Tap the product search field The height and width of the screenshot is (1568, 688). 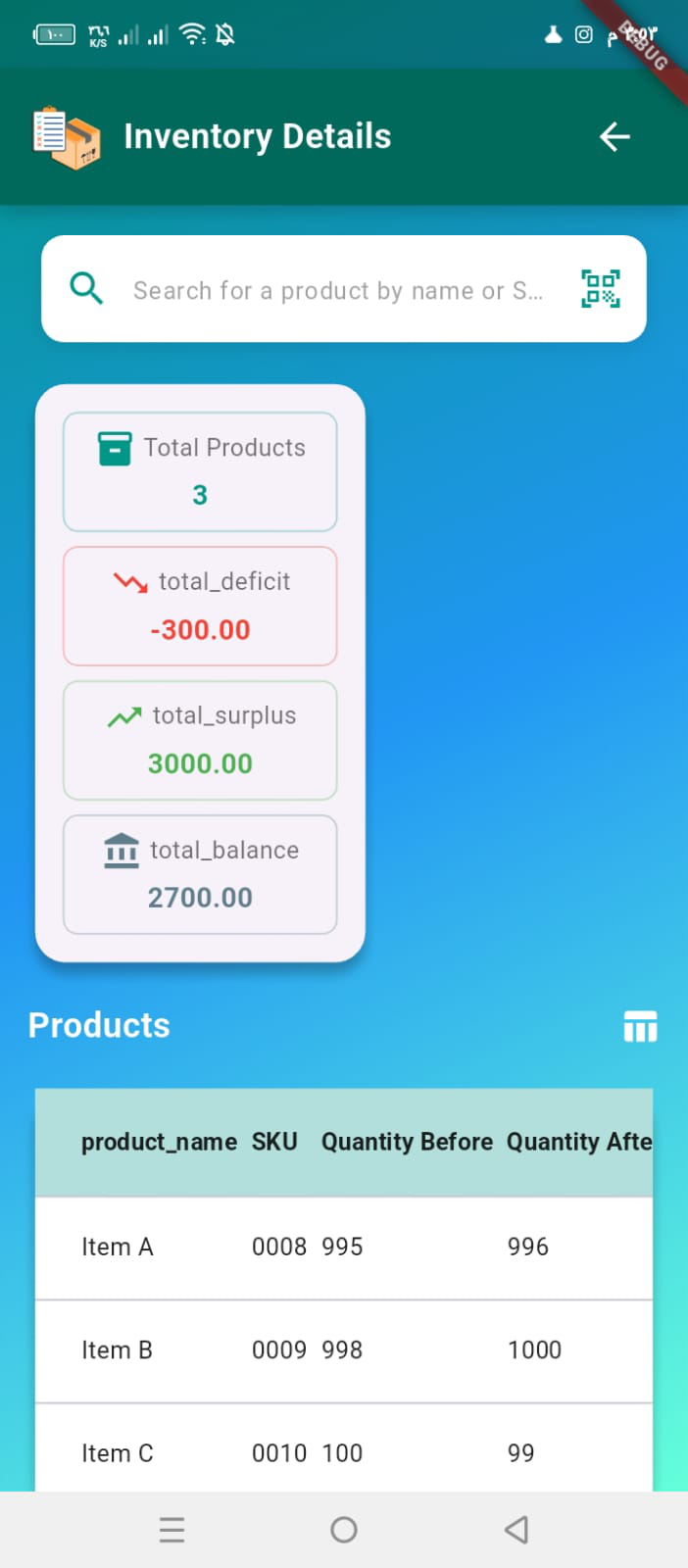click(336, 290)
